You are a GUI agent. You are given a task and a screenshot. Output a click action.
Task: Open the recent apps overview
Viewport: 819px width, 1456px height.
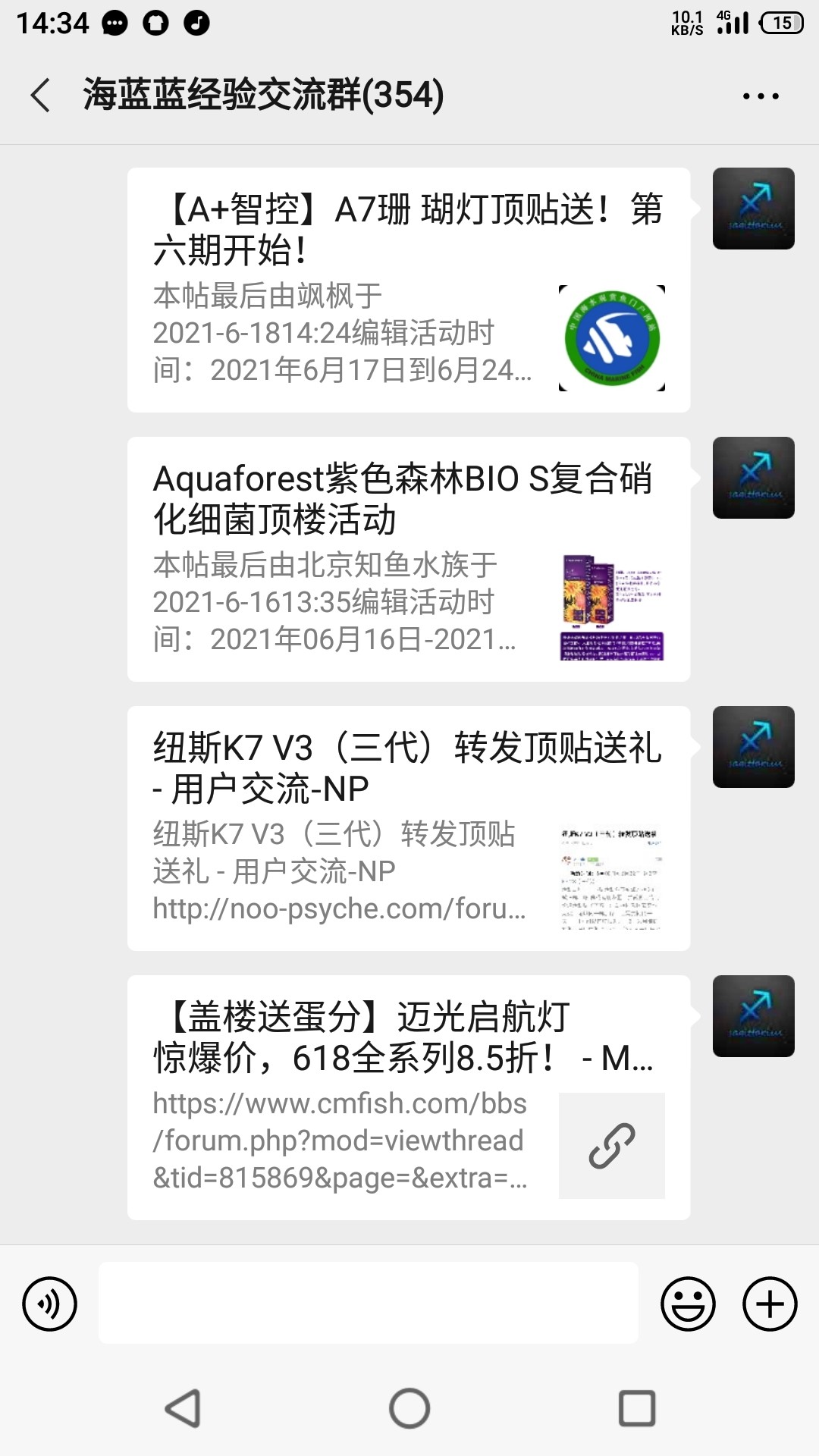pos(637,1408)
